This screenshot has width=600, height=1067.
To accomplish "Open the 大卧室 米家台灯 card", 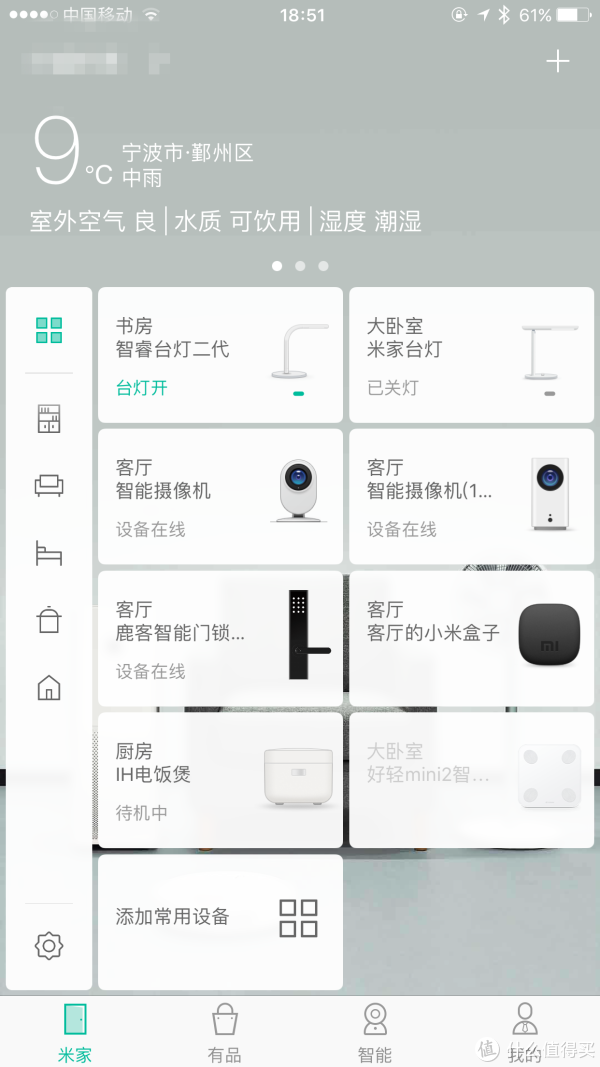I will click(471, 355).
